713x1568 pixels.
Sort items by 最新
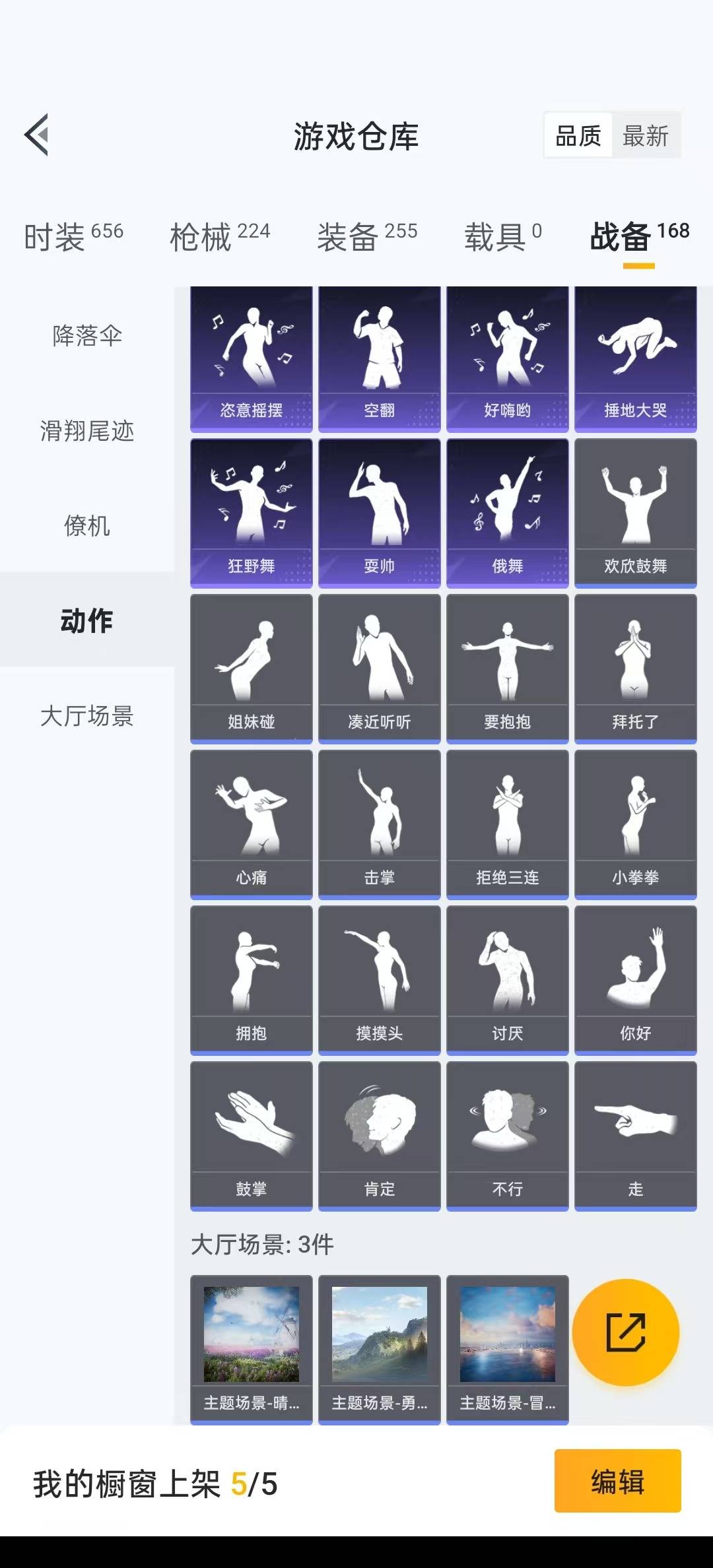pyautogui.click(x=646, y=136)
